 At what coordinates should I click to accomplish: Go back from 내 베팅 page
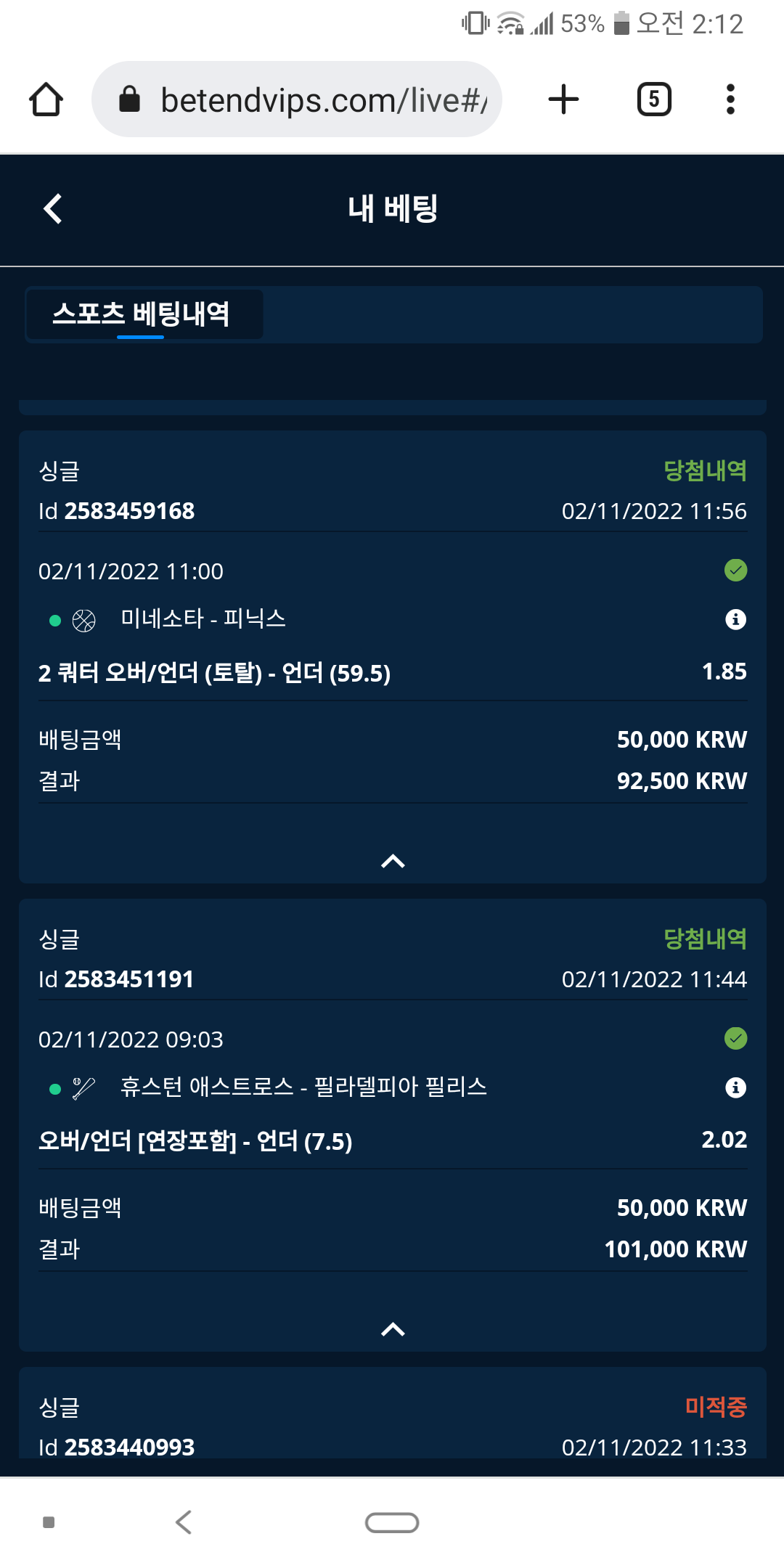(53, 209)
